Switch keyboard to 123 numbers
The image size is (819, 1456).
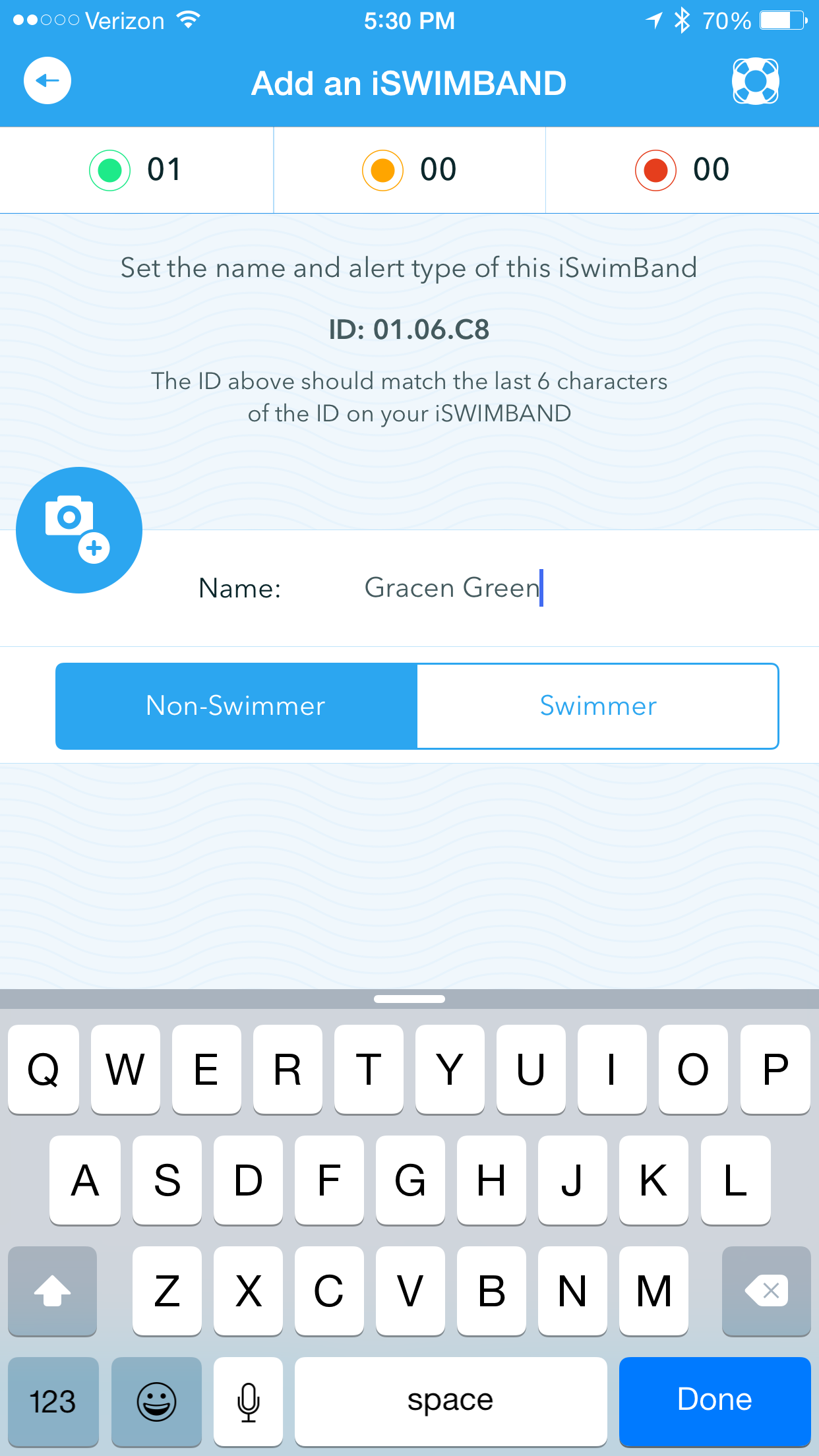tap(53, 1400)
